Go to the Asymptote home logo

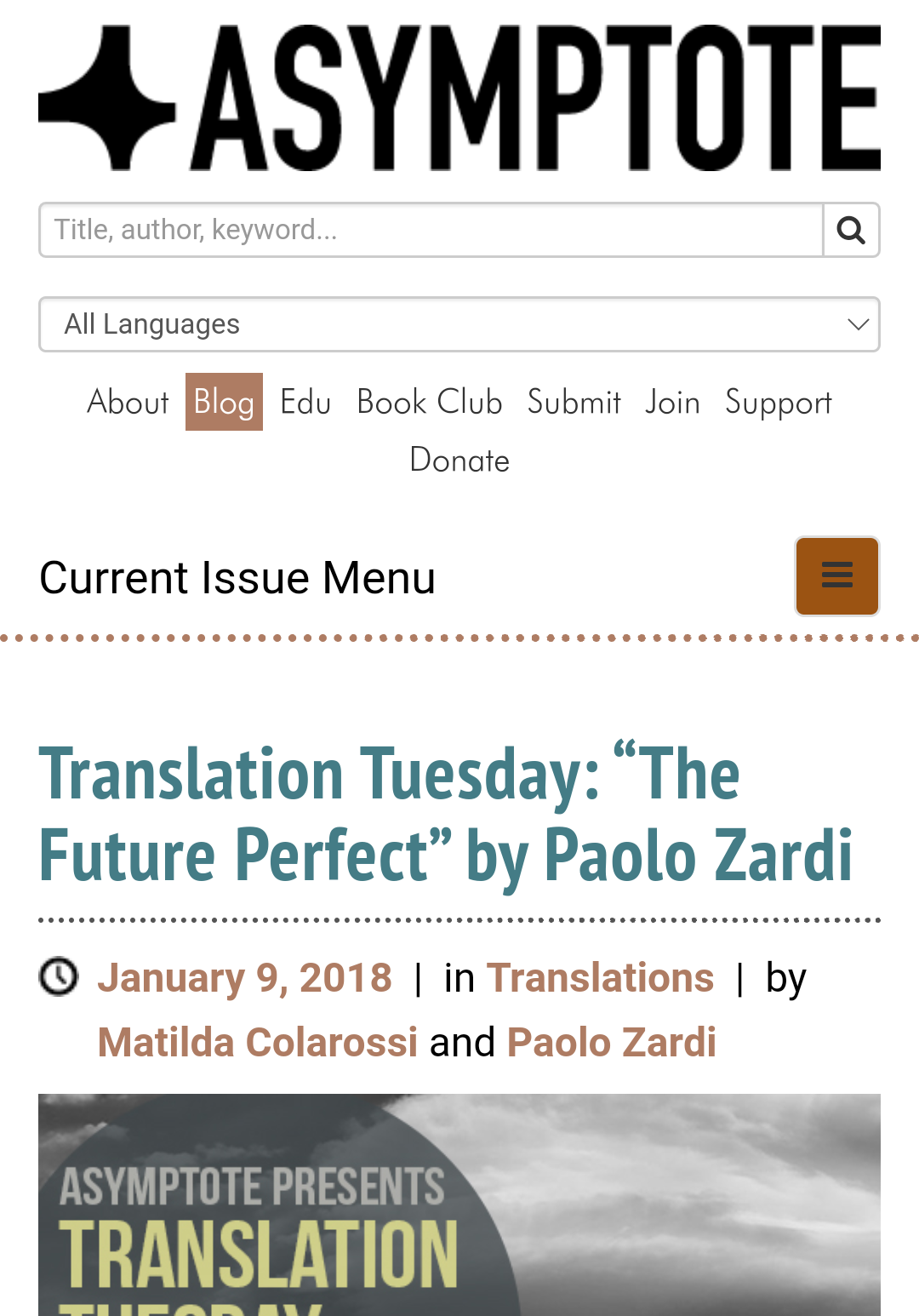click(459, 98)
